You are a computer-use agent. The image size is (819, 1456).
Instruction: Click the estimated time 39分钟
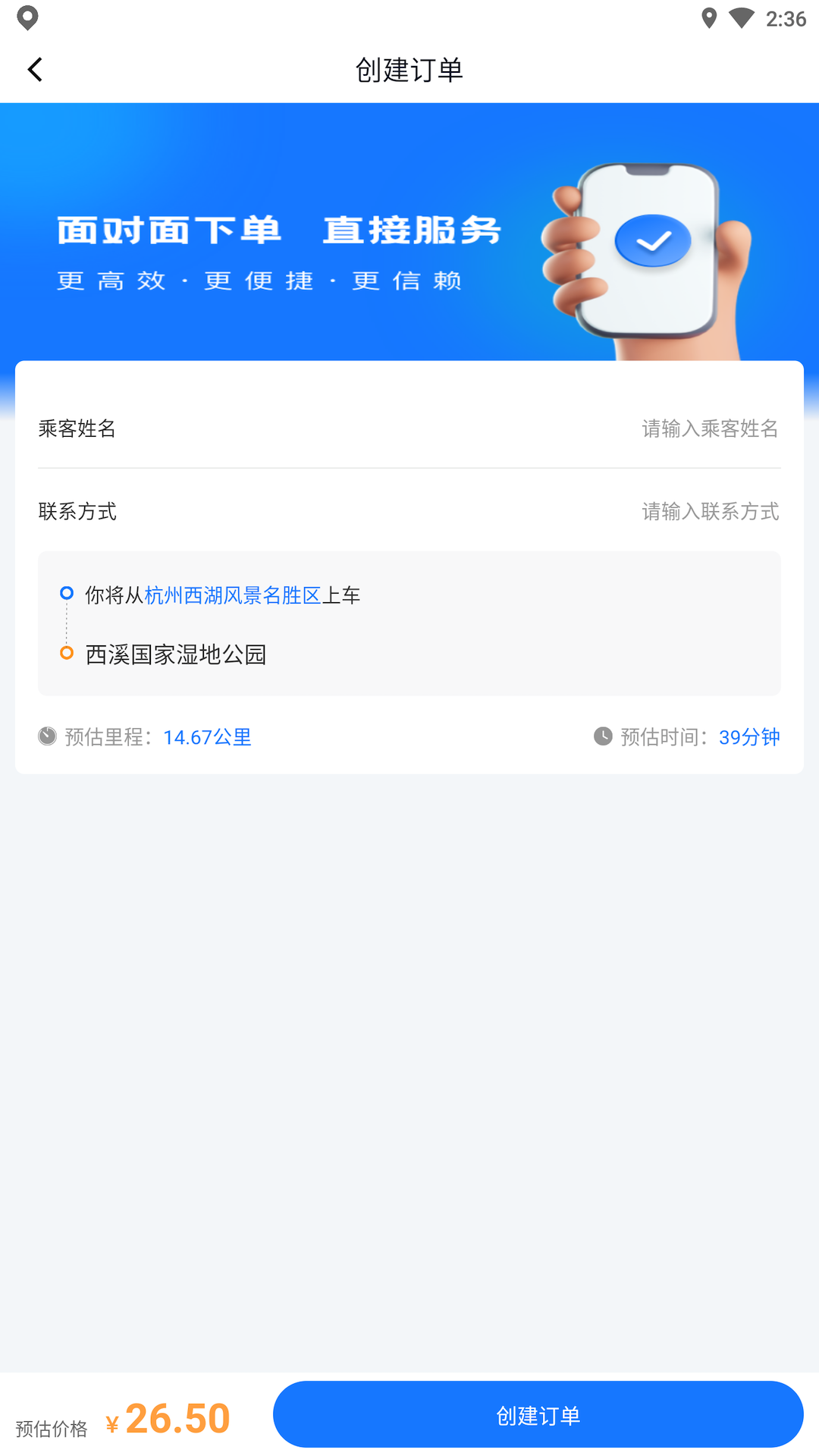[x=748, y=736]
